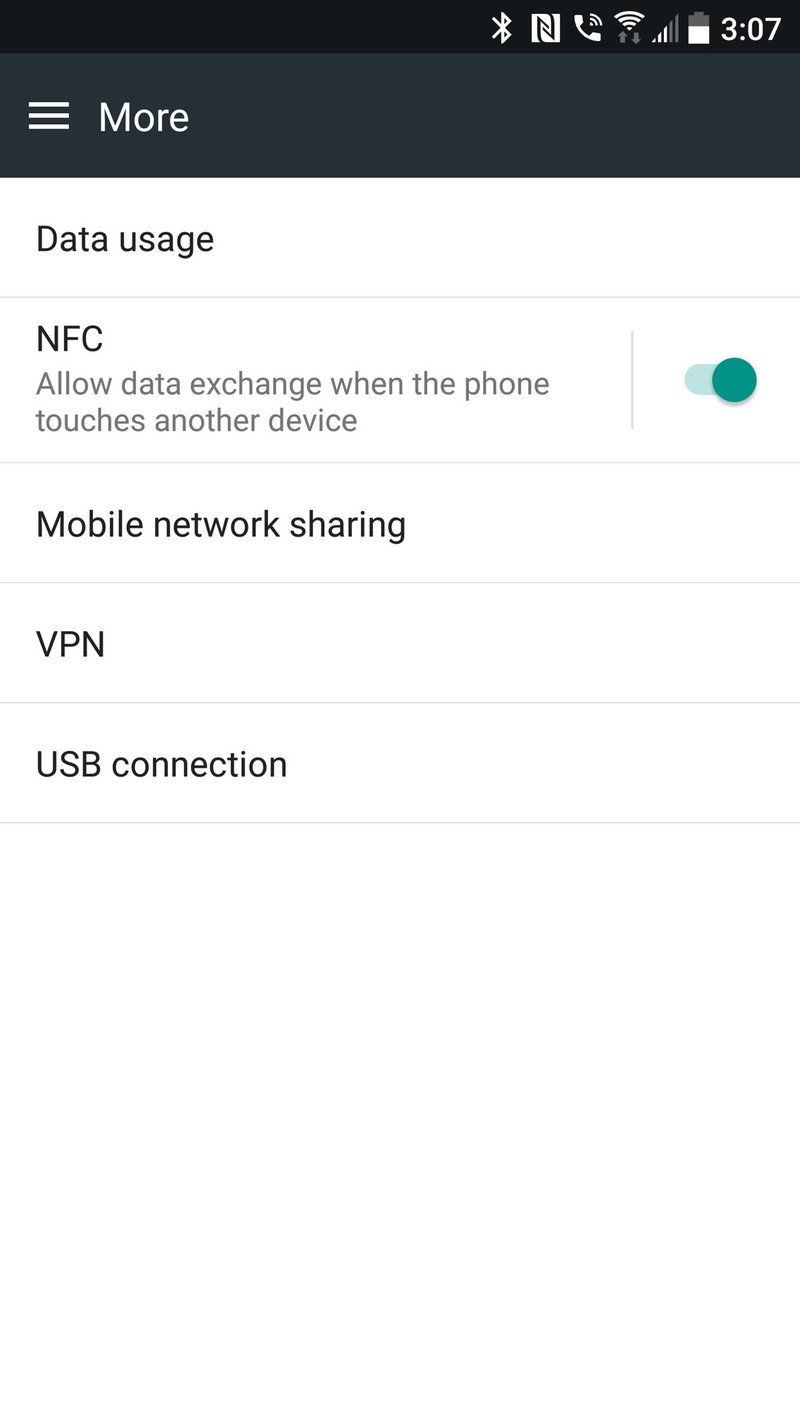The width and height of the screenshot is (800, 1422).
Task: Select the More screen title
Action: (143, 115)
